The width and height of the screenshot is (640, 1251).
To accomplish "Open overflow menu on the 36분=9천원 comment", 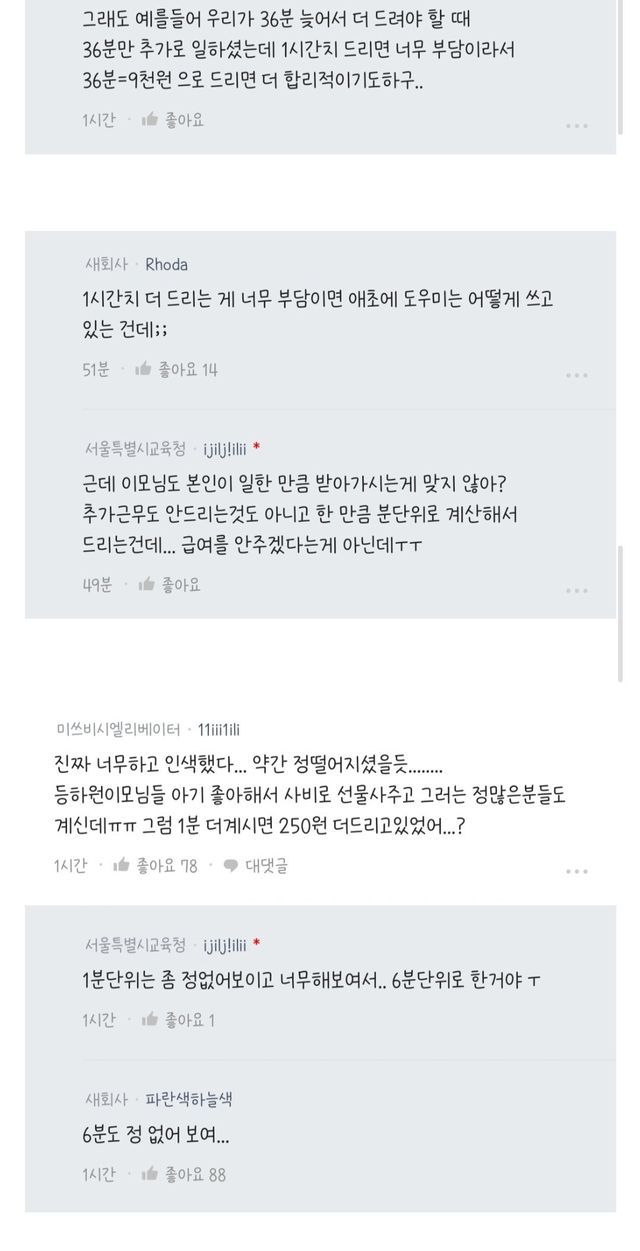I will point(577,126).
